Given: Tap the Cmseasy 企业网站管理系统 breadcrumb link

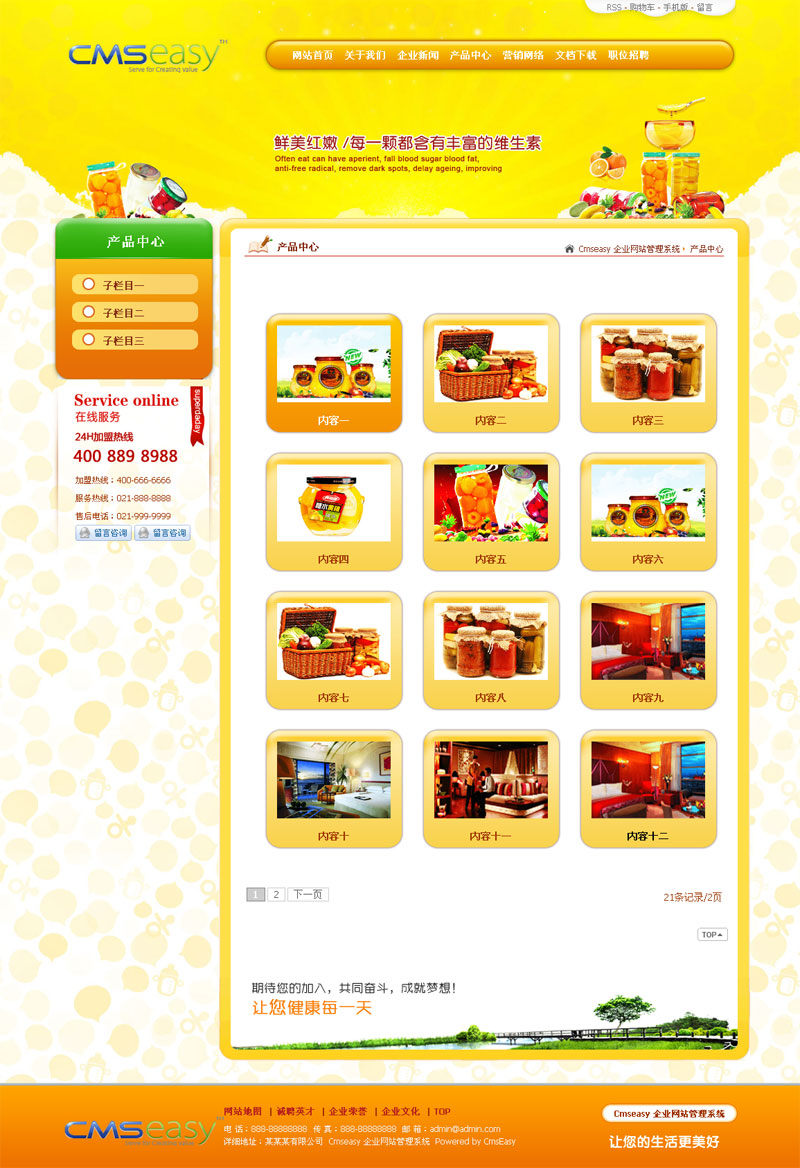Looking at the screenshot, I should pos(628,249).
